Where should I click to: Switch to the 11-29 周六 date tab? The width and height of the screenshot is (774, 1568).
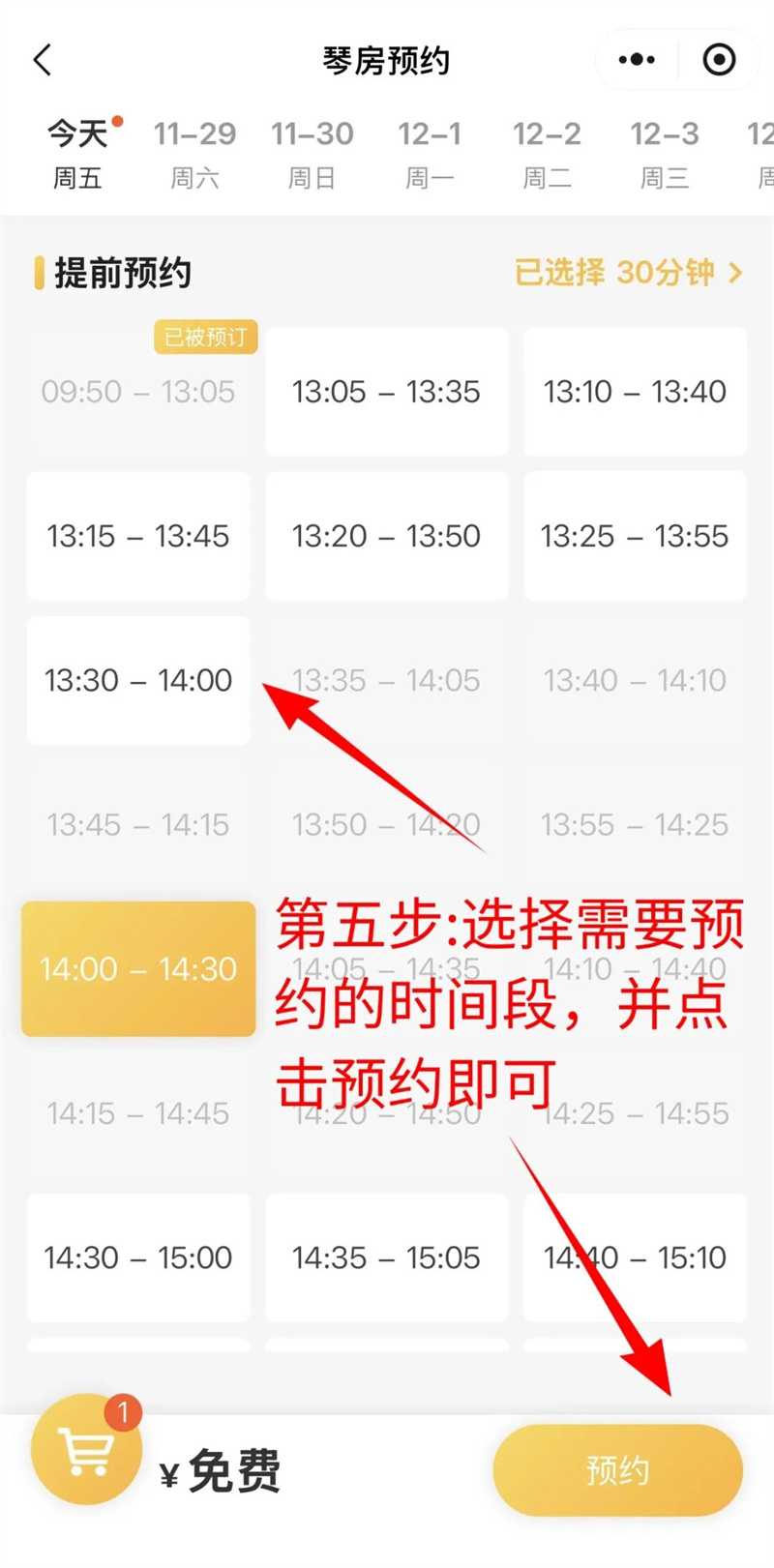pos(194,153)
